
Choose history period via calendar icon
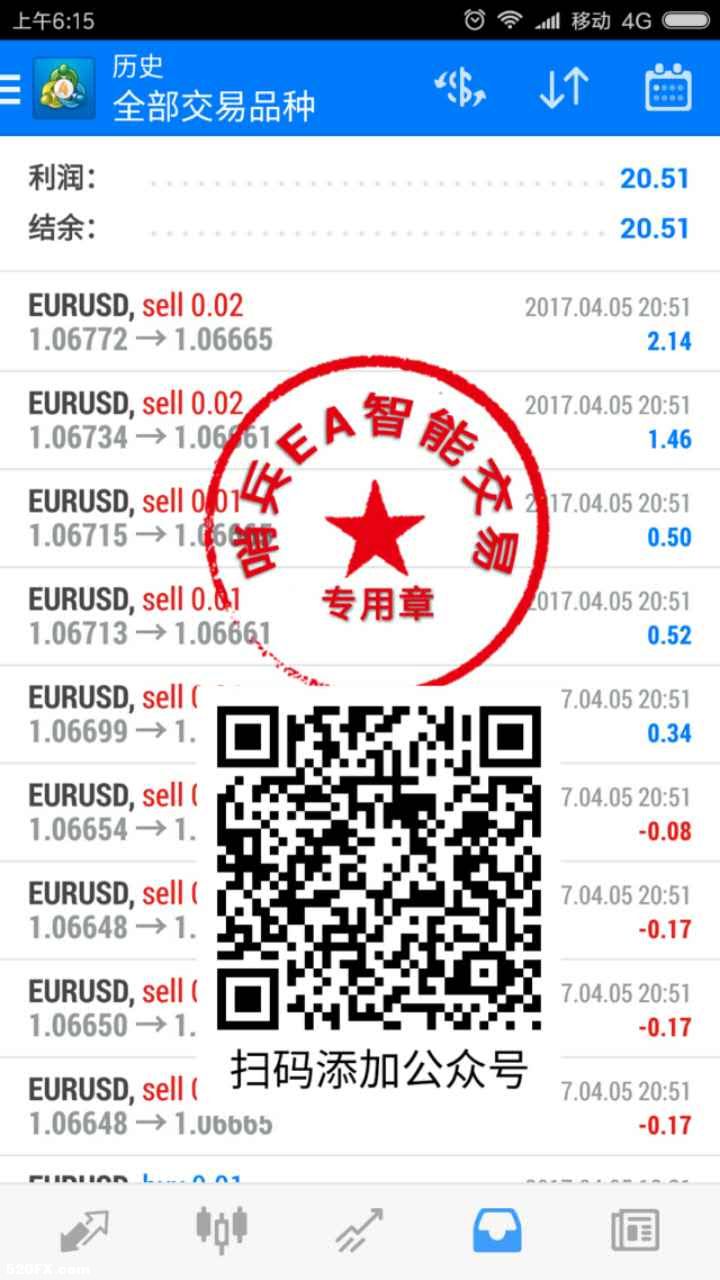(668, 88)
